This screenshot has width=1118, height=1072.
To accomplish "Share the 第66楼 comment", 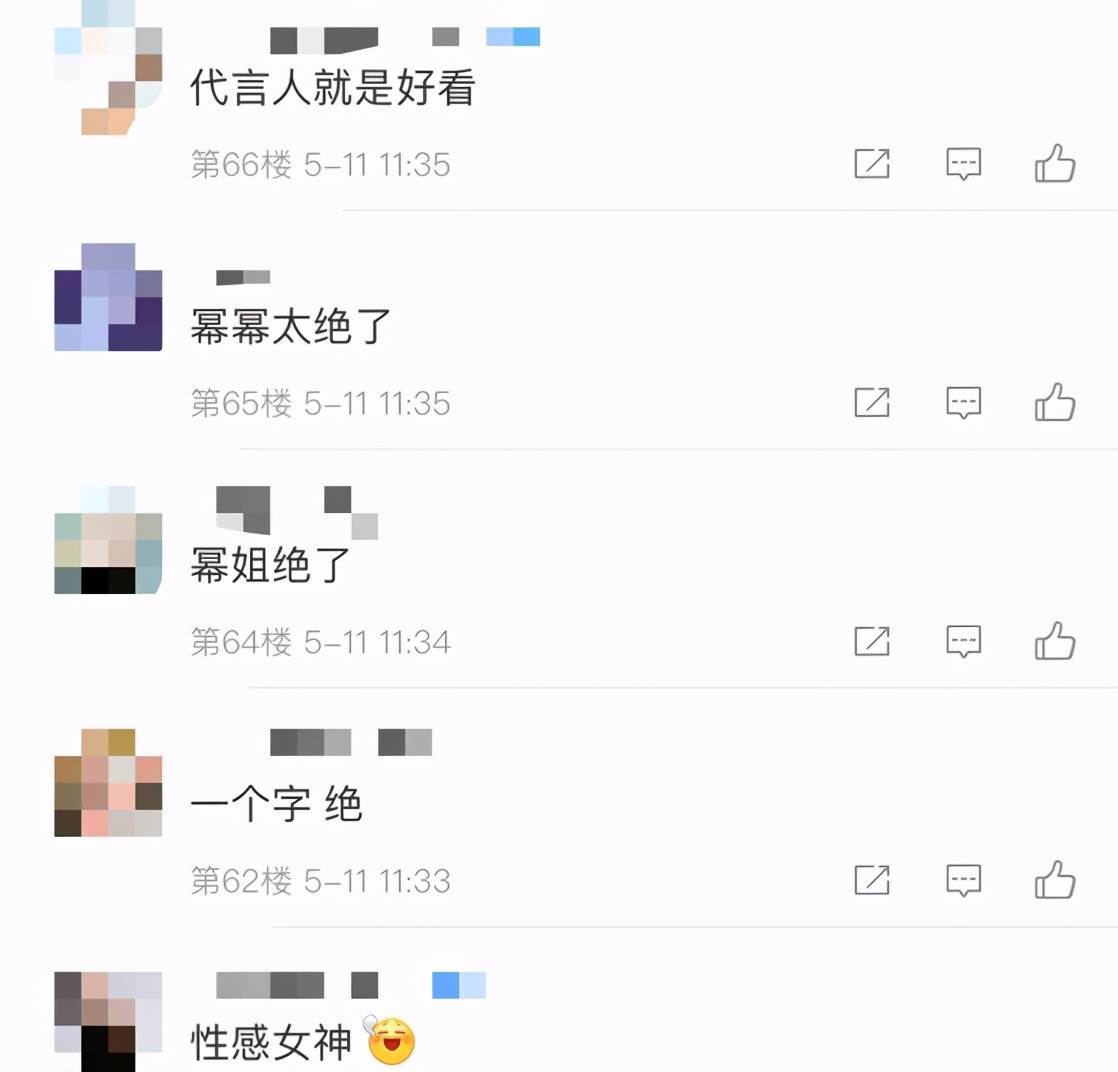I will pos(872,163).
